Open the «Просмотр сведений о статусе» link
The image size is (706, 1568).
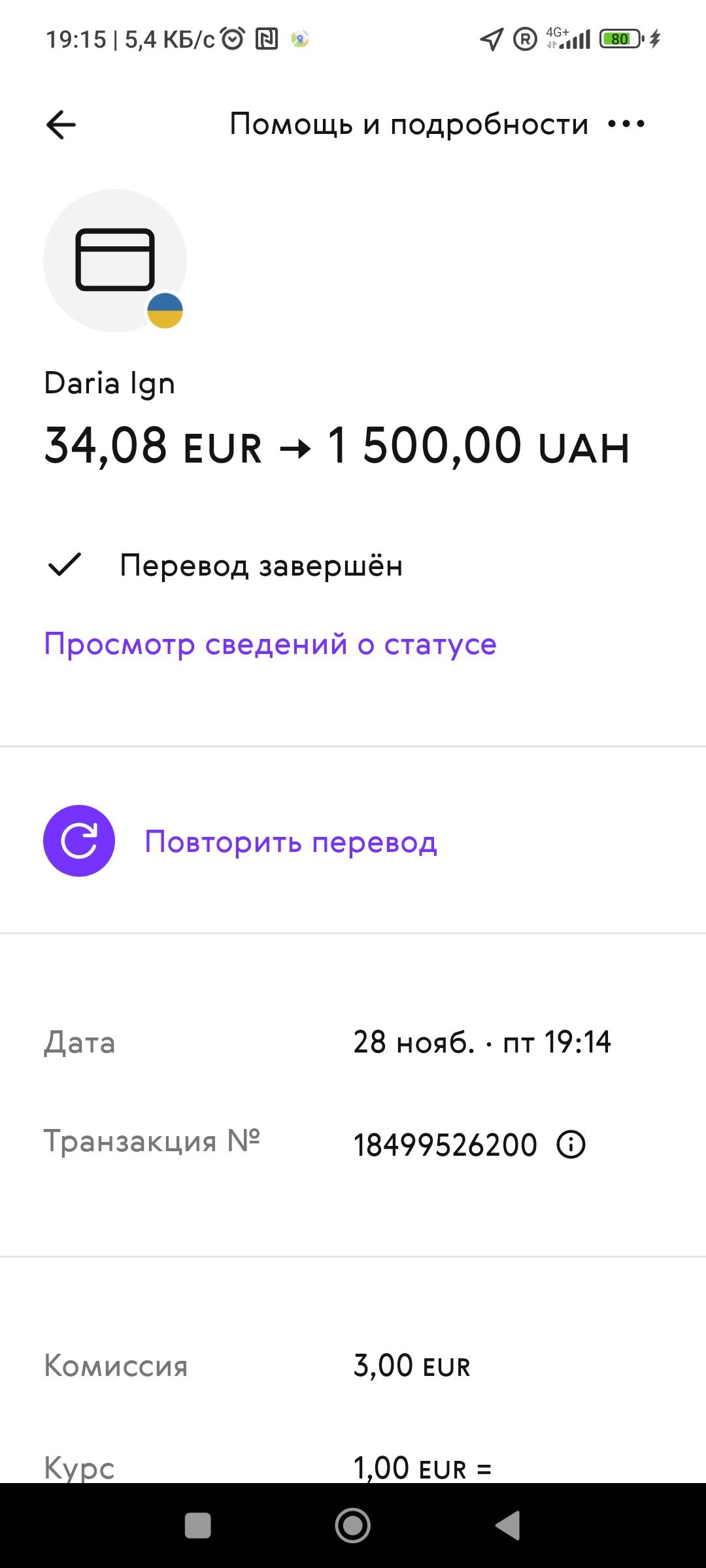coord(270,644)
